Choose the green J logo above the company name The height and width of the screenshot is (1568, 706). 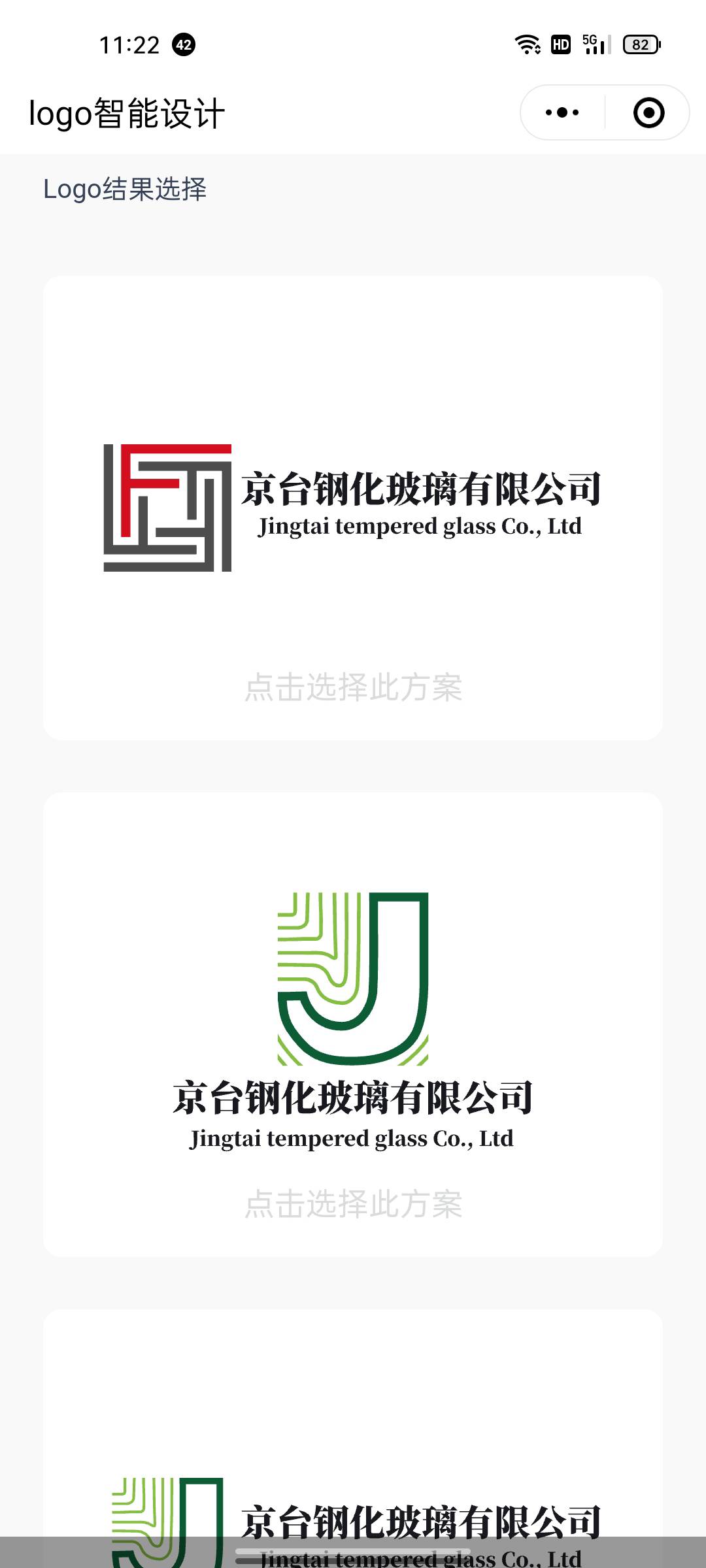tap(353, 1203)
